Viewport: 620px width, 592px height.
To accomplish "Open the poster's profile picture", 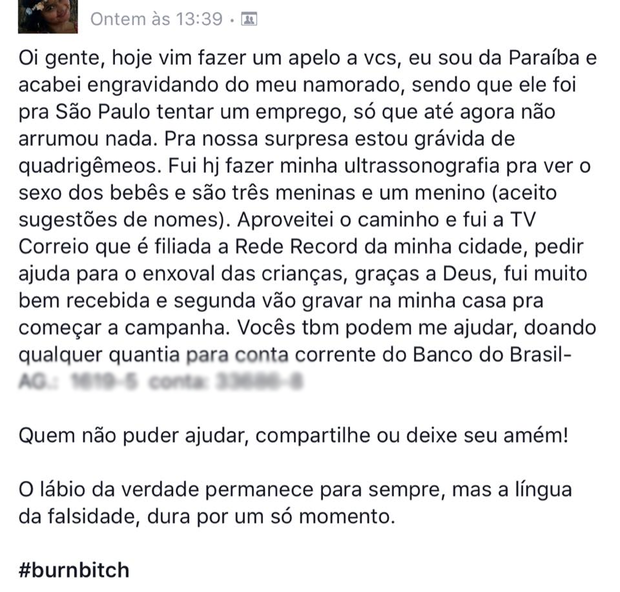I will tap(42, 15).
